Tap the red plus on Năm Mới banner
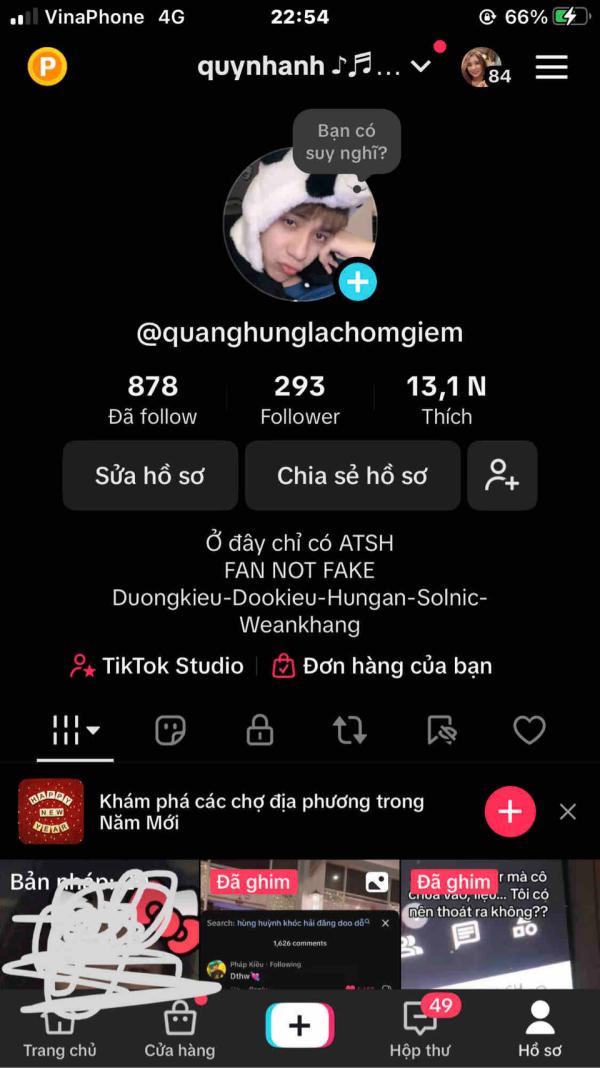The image size is (600, 1068). coord(510,811)
